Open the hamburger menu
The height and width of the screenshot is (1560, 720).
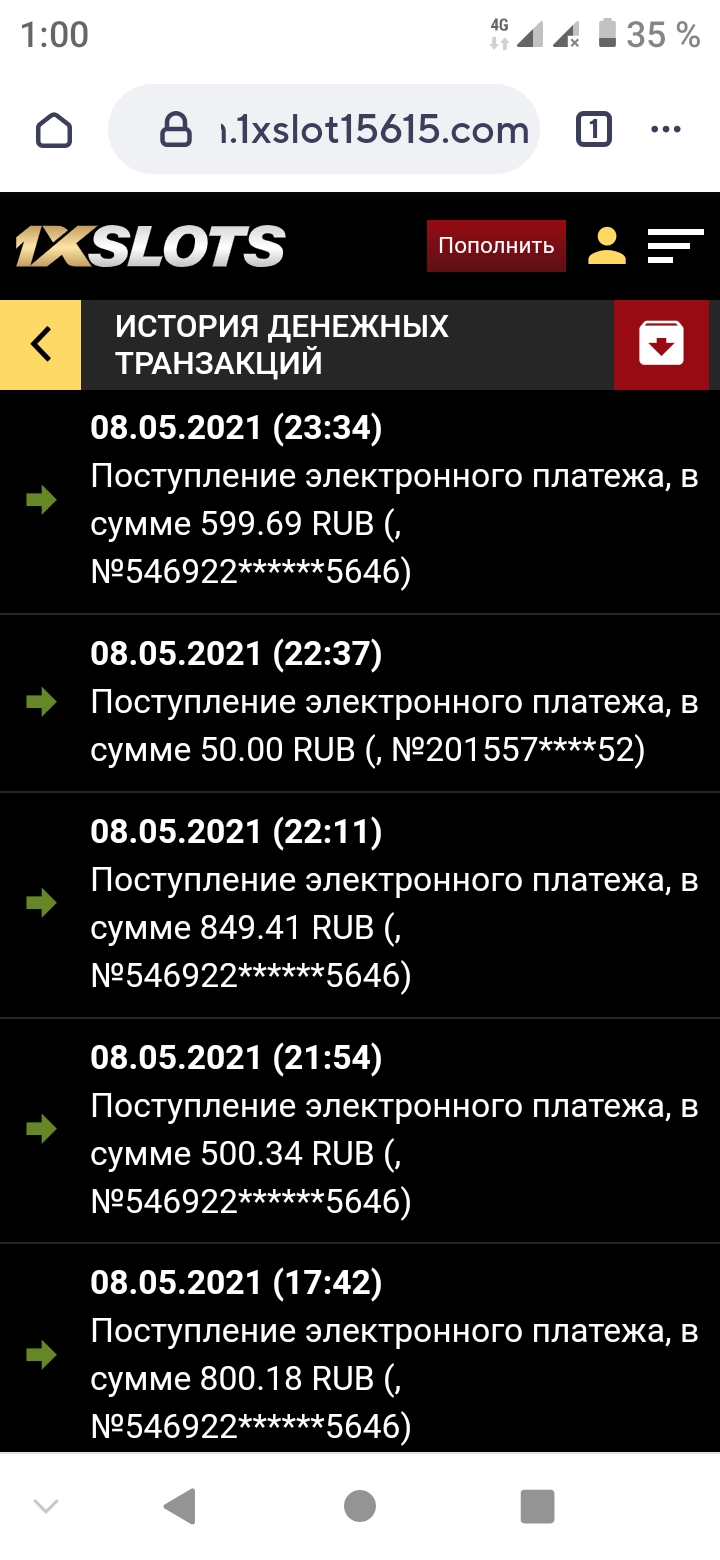coord(675,246)
